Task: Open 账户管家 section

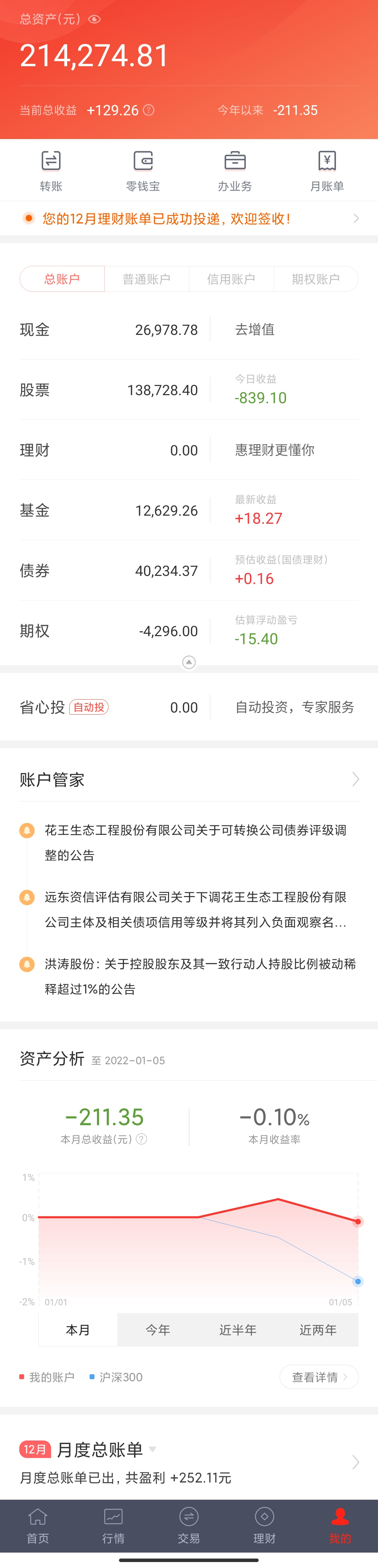Action: [x=189, y=779]
